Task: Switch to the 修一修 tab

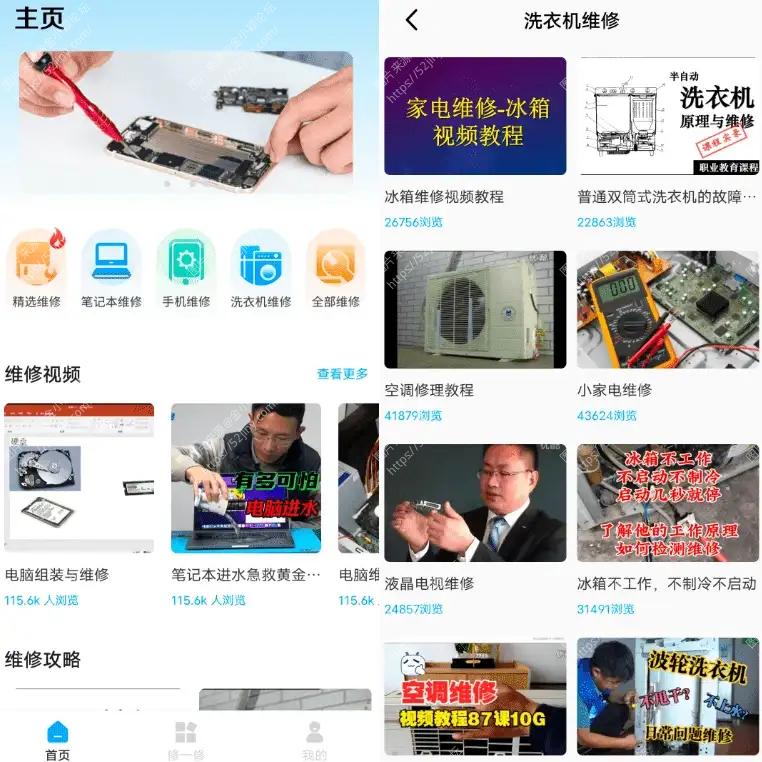Action: [x=186, y=740]
